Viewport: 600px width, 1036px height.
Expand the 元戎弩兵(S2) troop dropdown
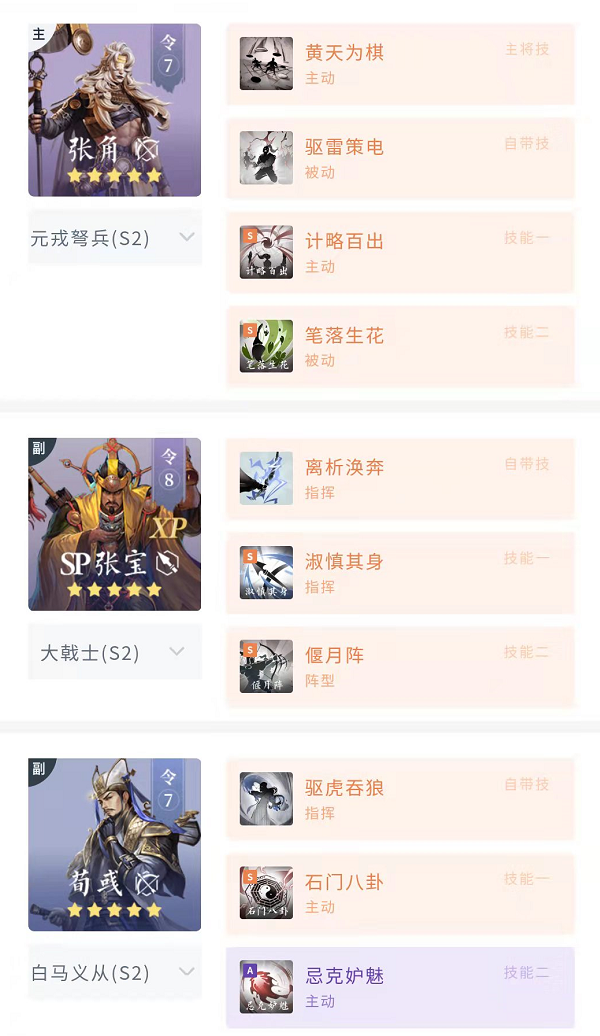tap(114, 238)
